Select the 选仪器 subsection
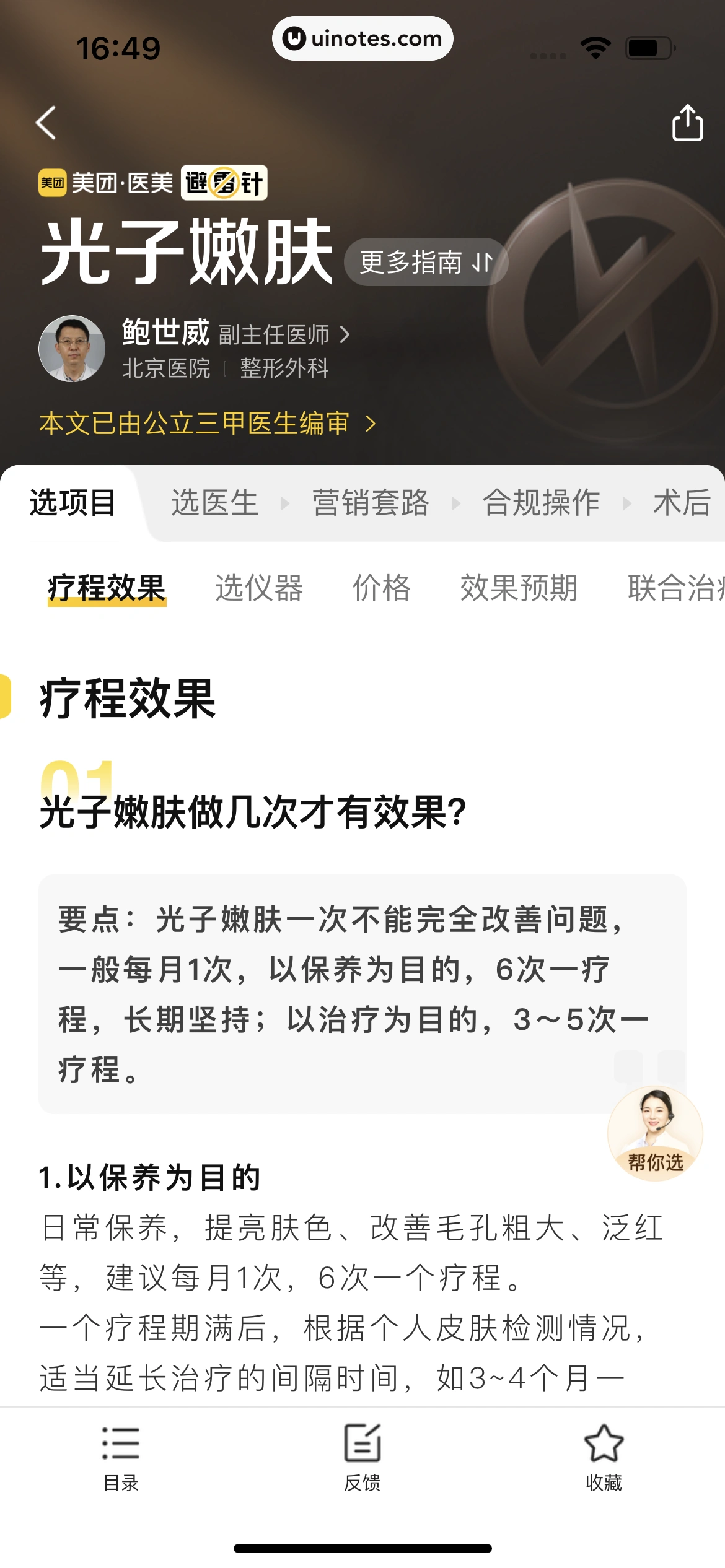 click(x=259, y=588)
